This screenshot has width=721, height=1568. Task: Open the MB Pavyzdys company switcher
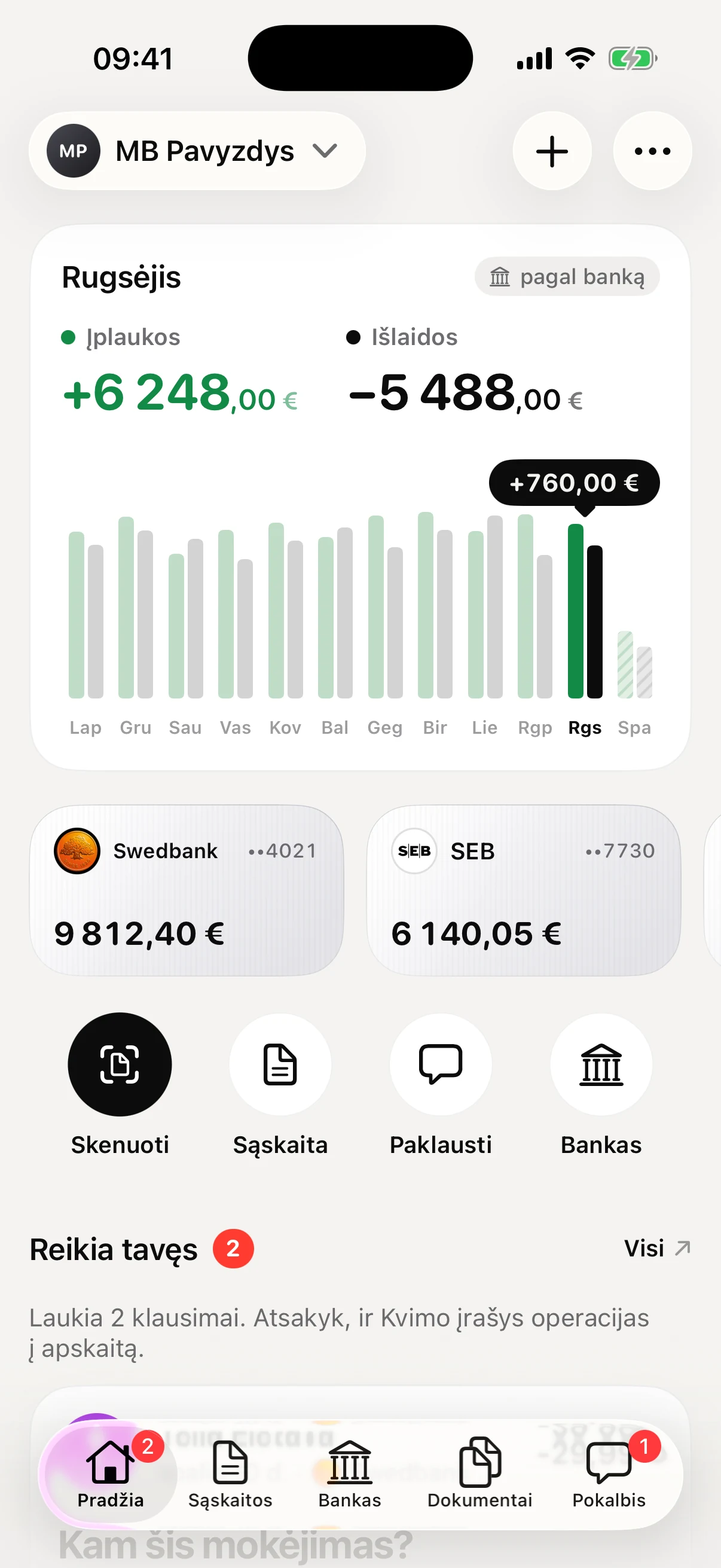point(197,151)
